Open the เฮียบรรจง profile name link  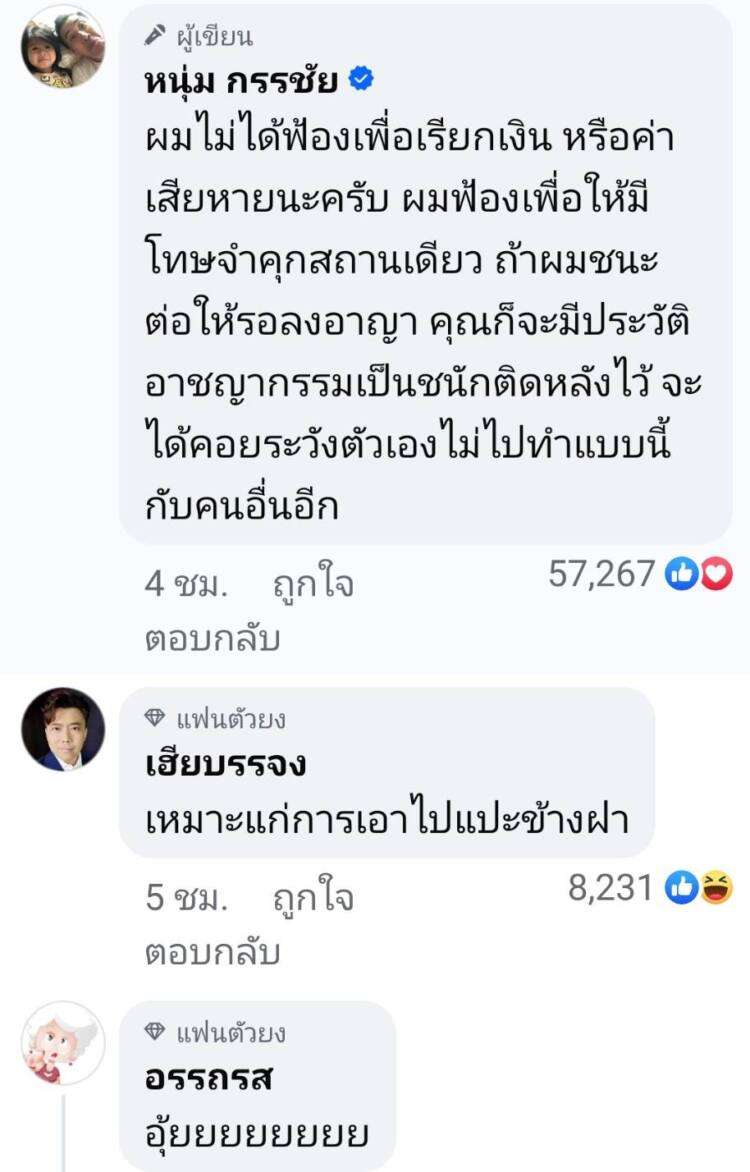point(225,765)
